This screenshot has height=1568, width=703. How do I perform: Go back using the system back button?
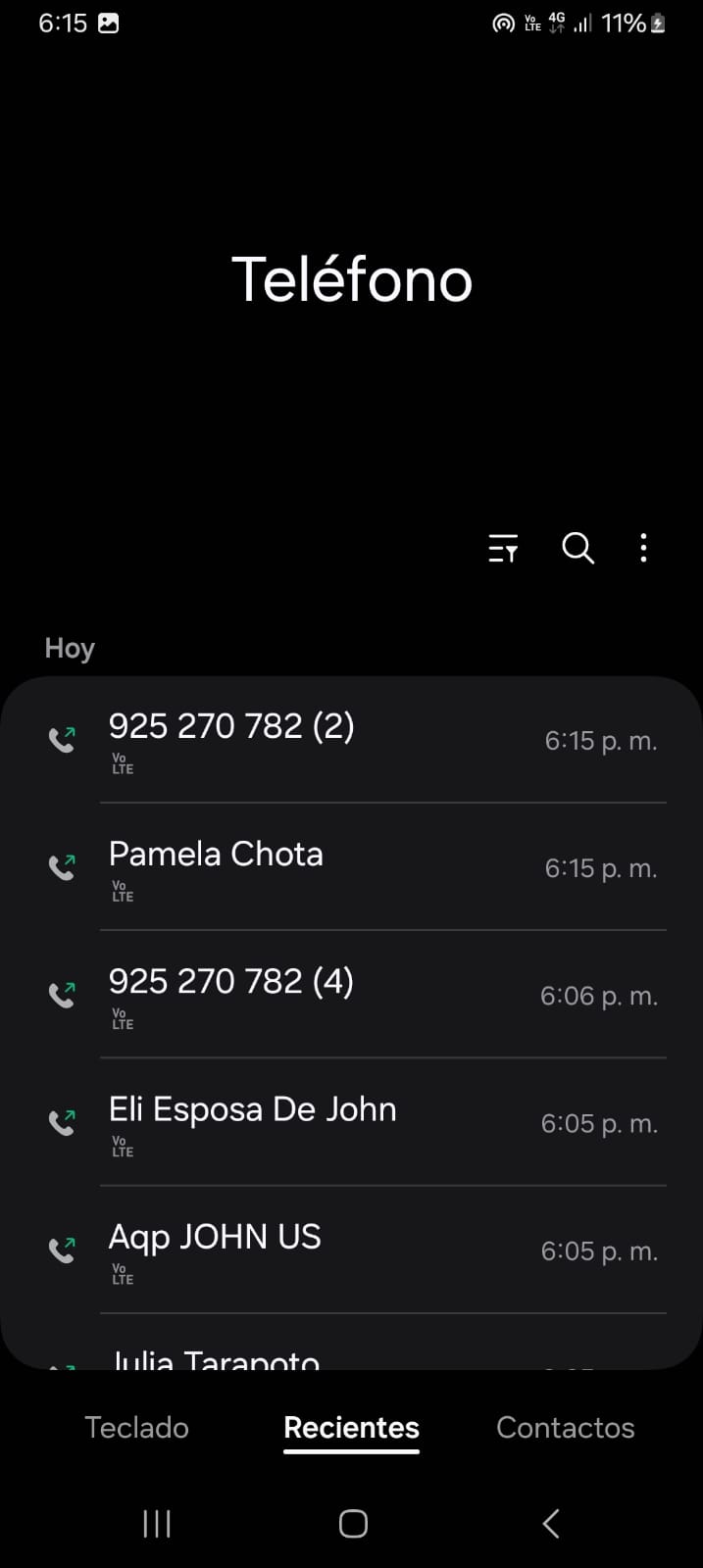pos(551,1524)
